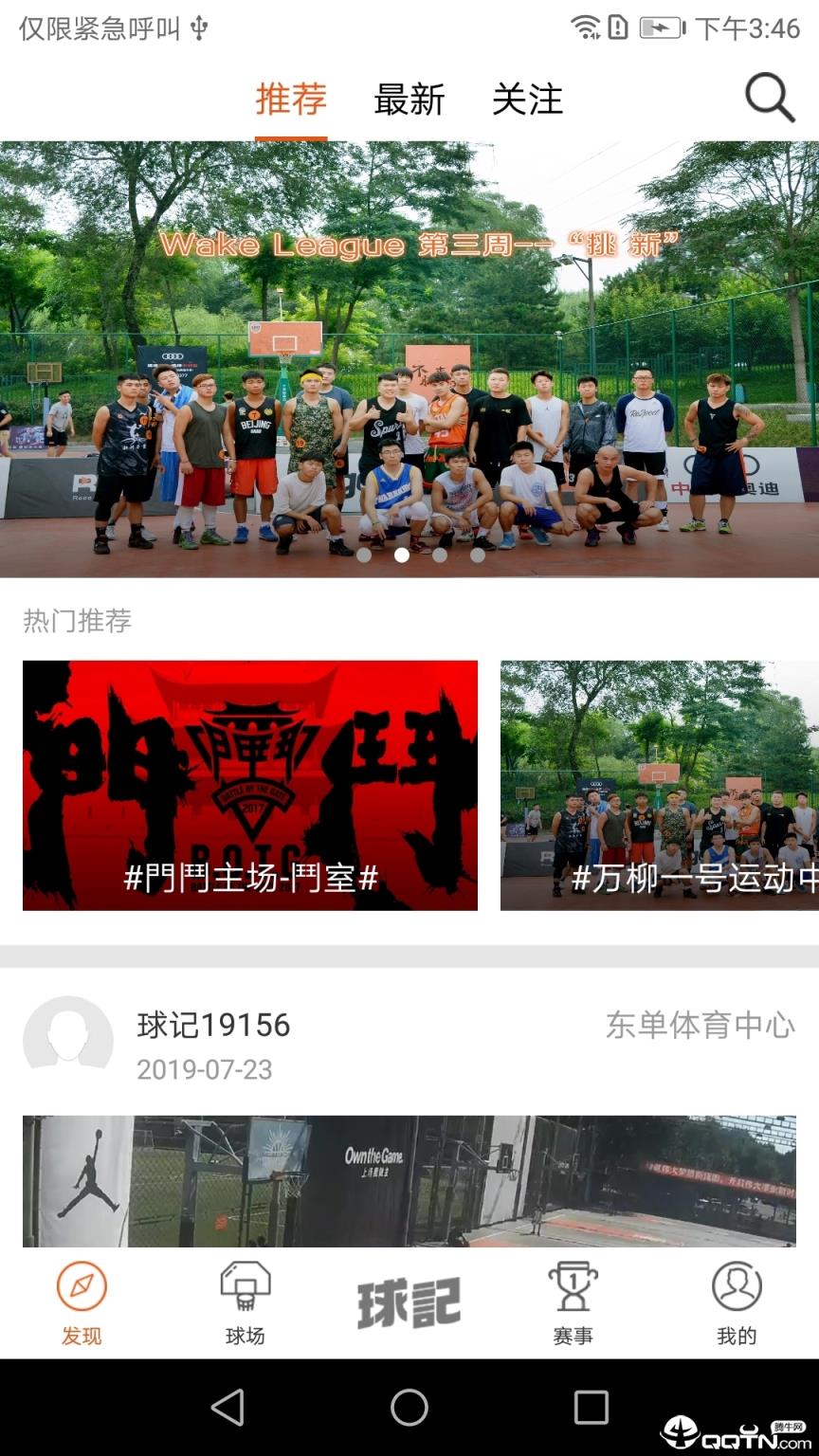819x1456 pixels.
Task: Open the 赛事 (Events) trophy icon
Action: 573,1302
